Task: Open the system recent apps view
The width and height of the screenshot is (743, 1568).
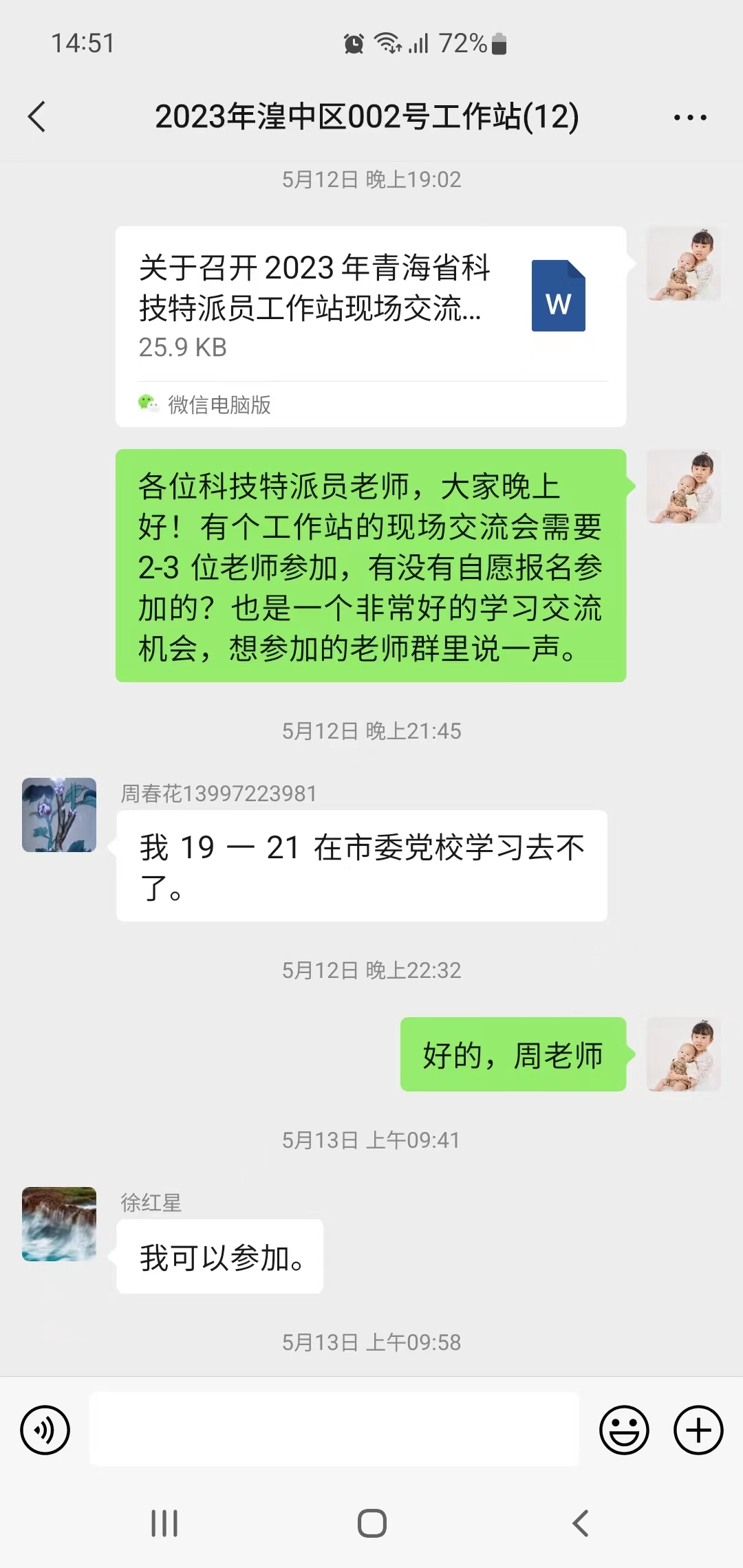Action: (x=164, y=1523)
